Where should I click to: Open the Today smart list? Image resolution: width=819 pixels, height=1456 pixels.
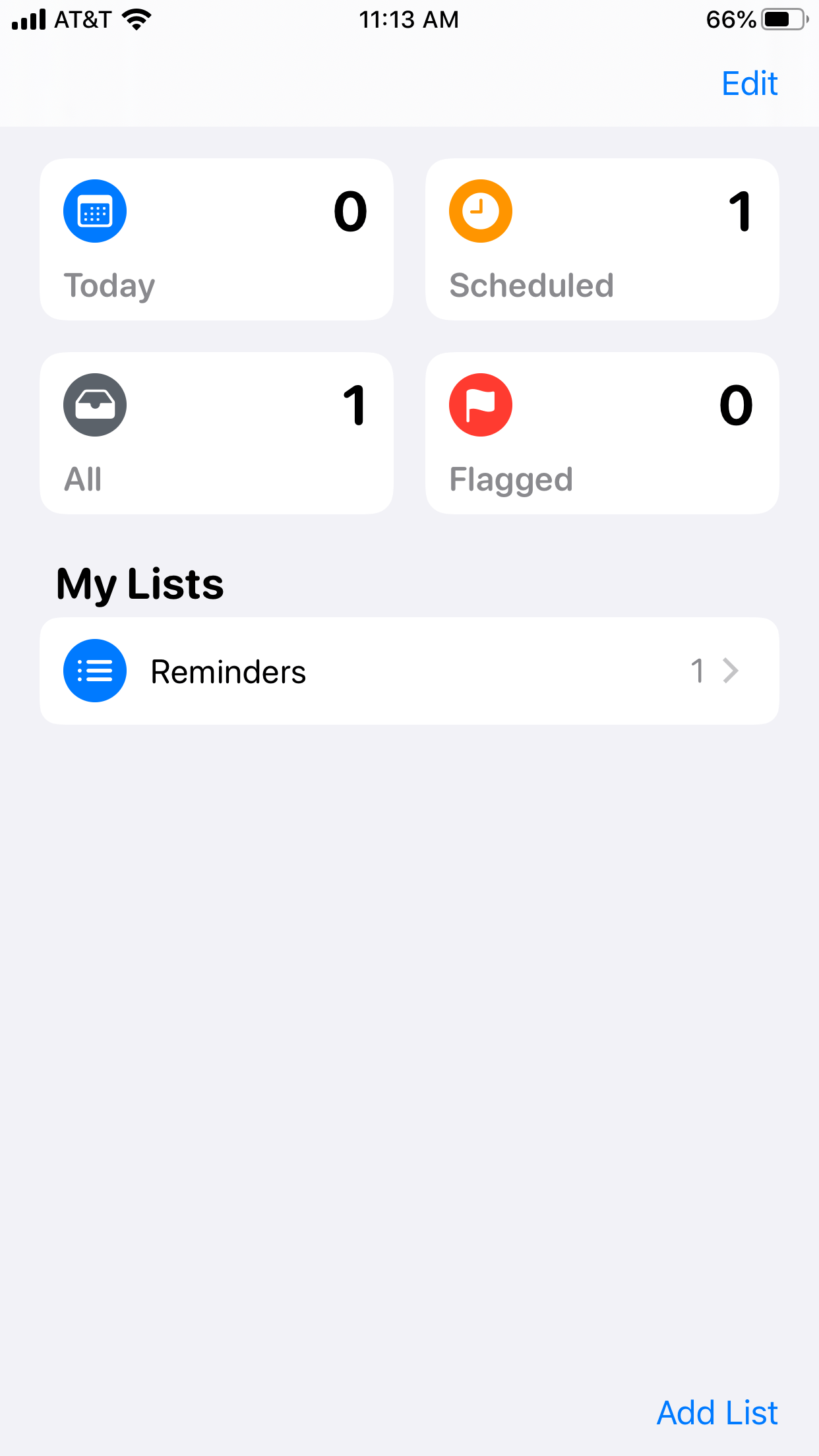pyautogui.click(x=216, y=239)
